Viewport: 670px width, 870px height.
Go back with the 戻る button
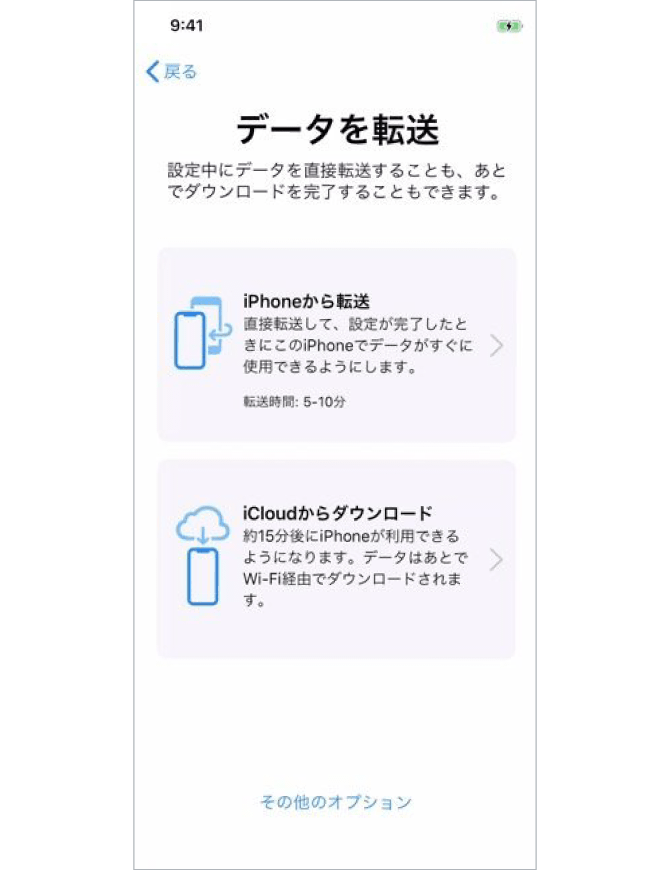click(171, 71)
